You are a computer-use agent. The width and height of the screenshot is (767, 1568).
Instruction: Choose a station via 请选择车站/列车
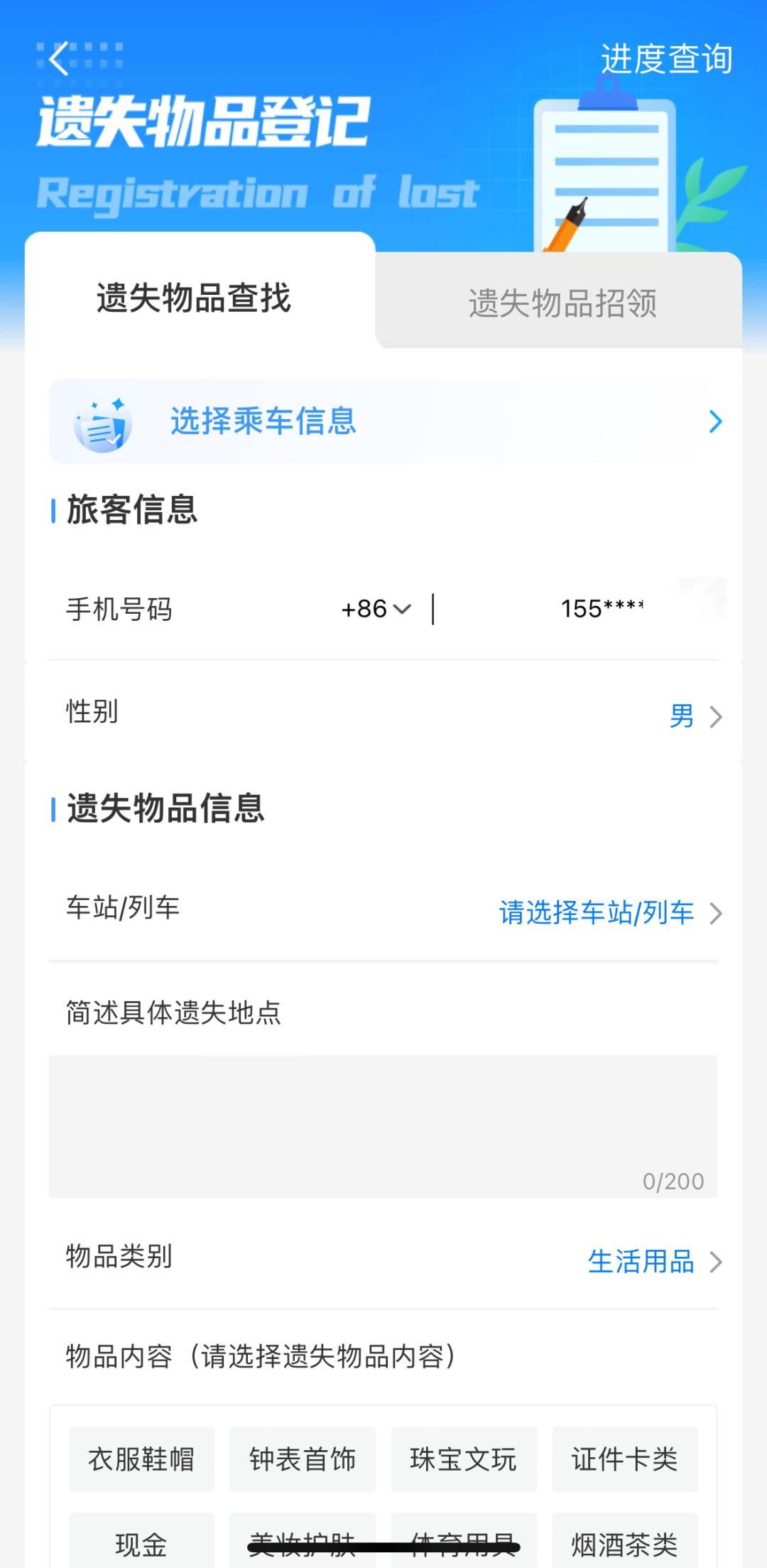(609, 913)
